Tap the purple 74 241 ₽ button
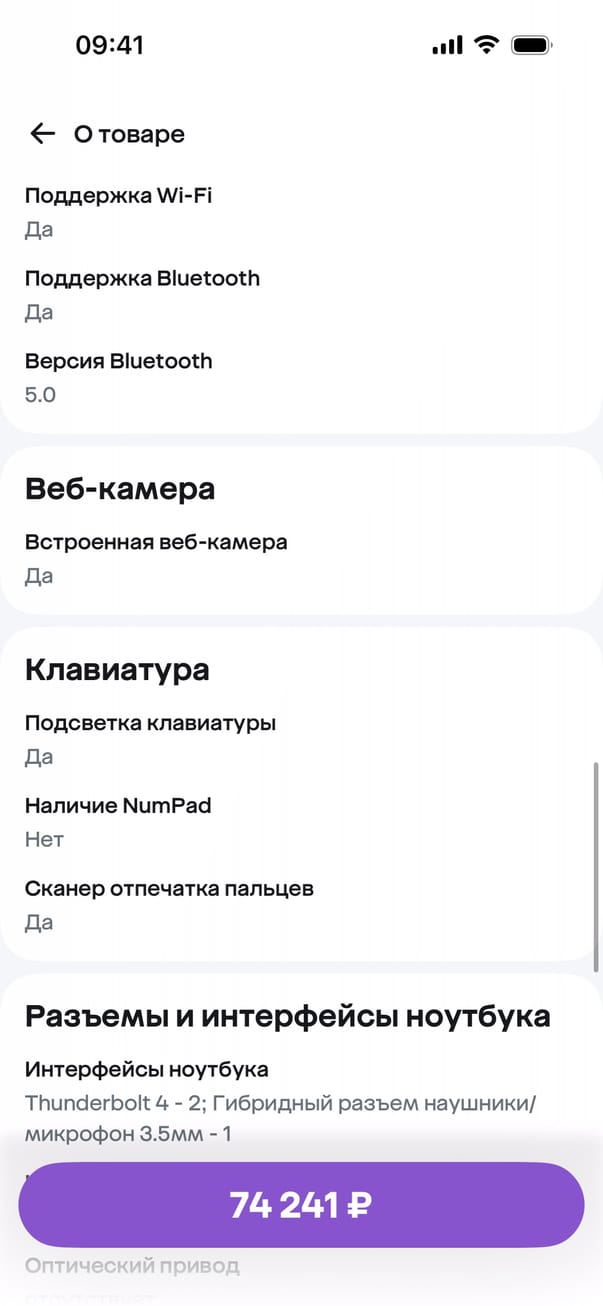 301,1205
